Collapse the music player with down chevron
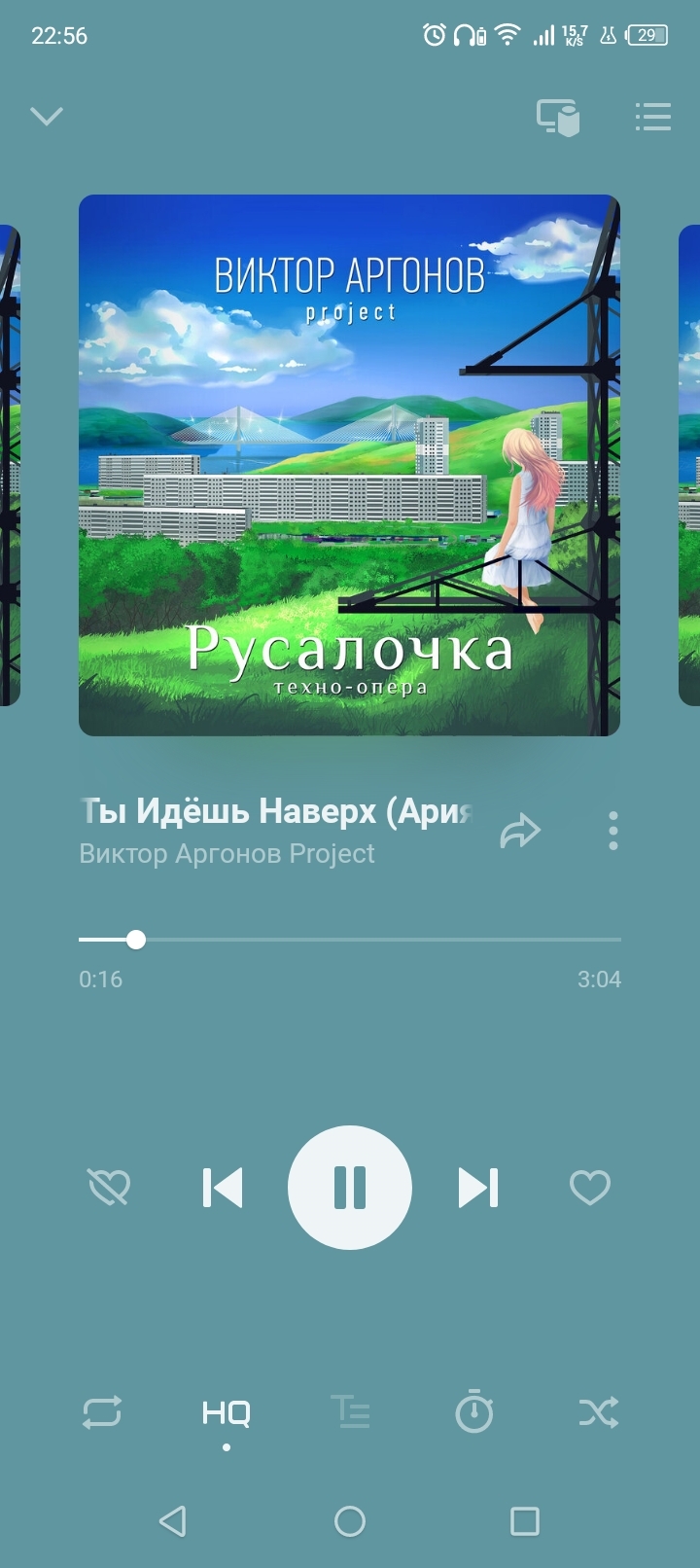Screen dimensions: 700x1568 pos(46,117)
